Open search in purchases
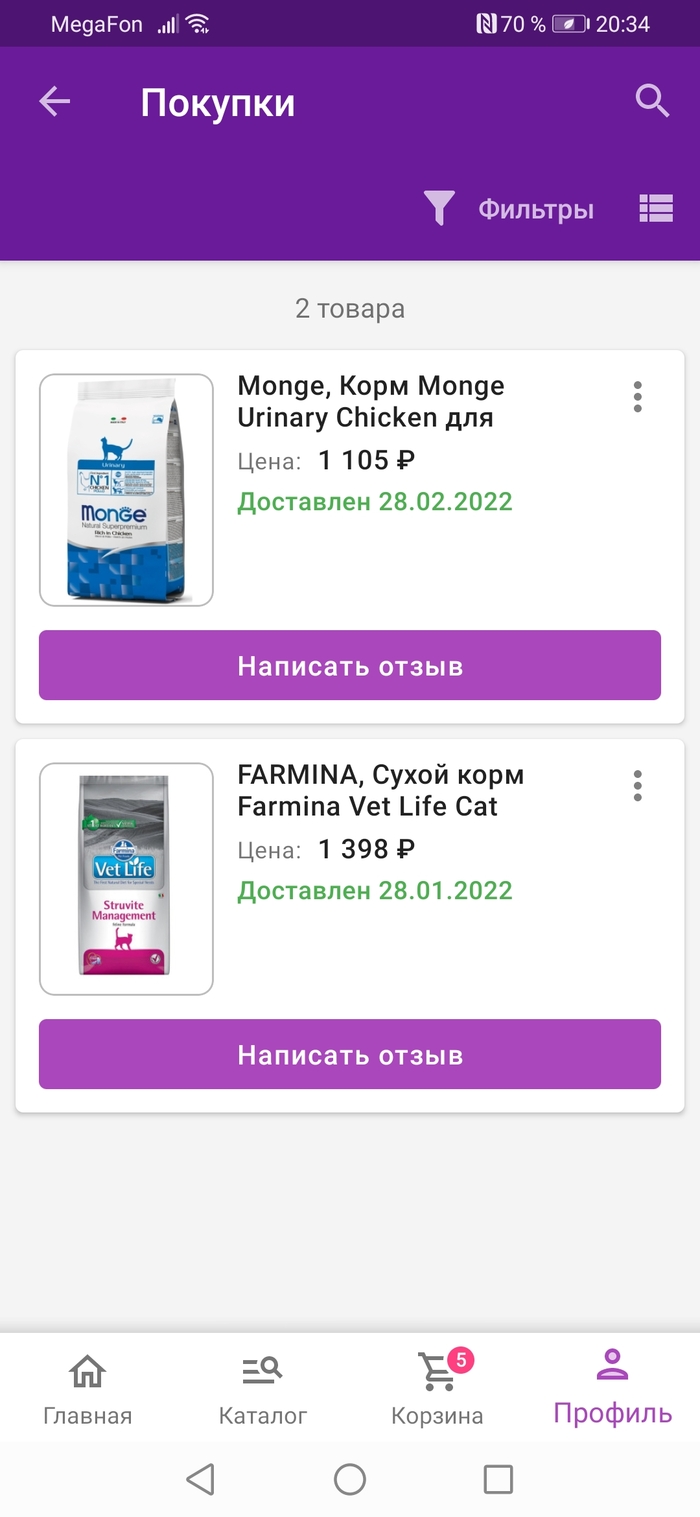Image resolution: width=700 pixels, height=1517 pixels. coord(652,102)
